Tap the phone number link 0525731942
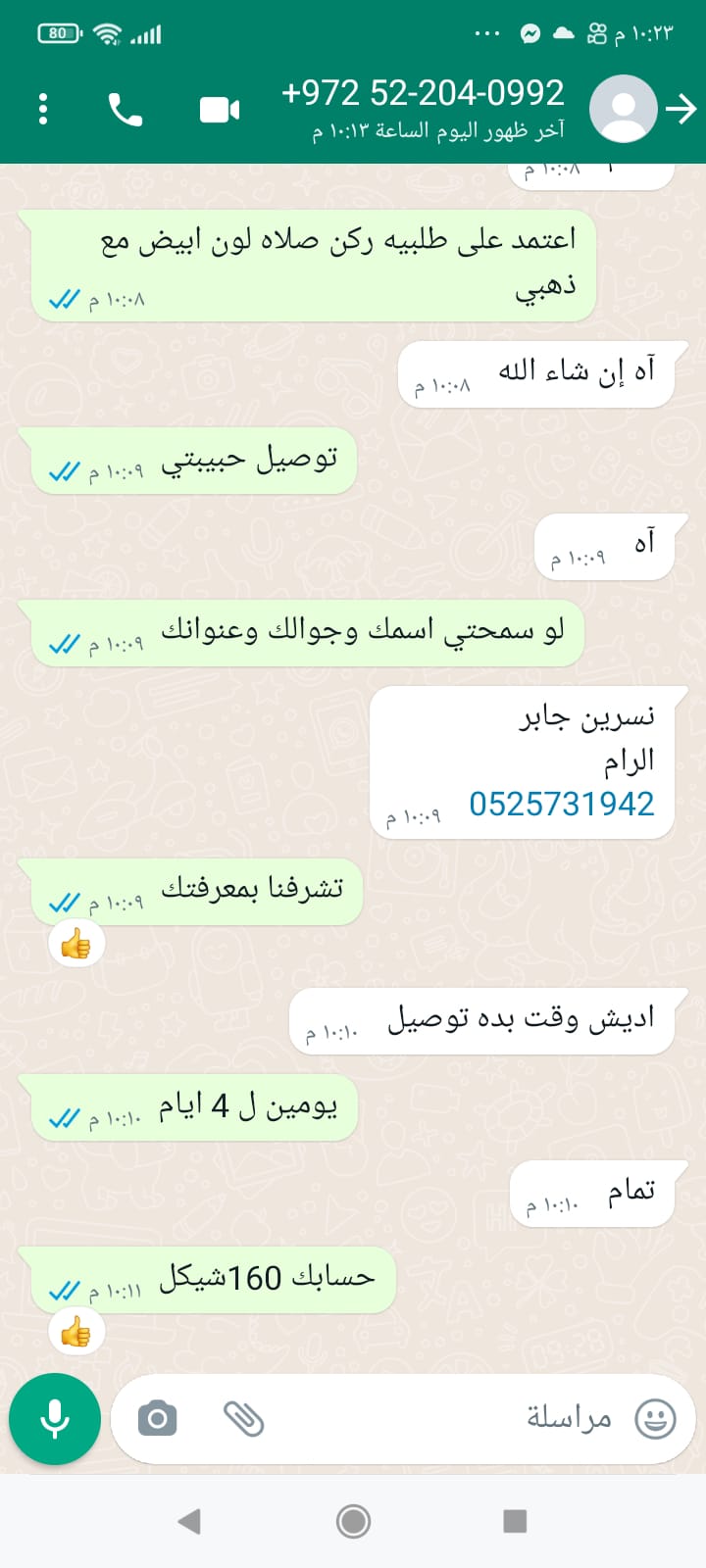Image resolution: width=706 pixels, height=1568 pixels. 561,804
